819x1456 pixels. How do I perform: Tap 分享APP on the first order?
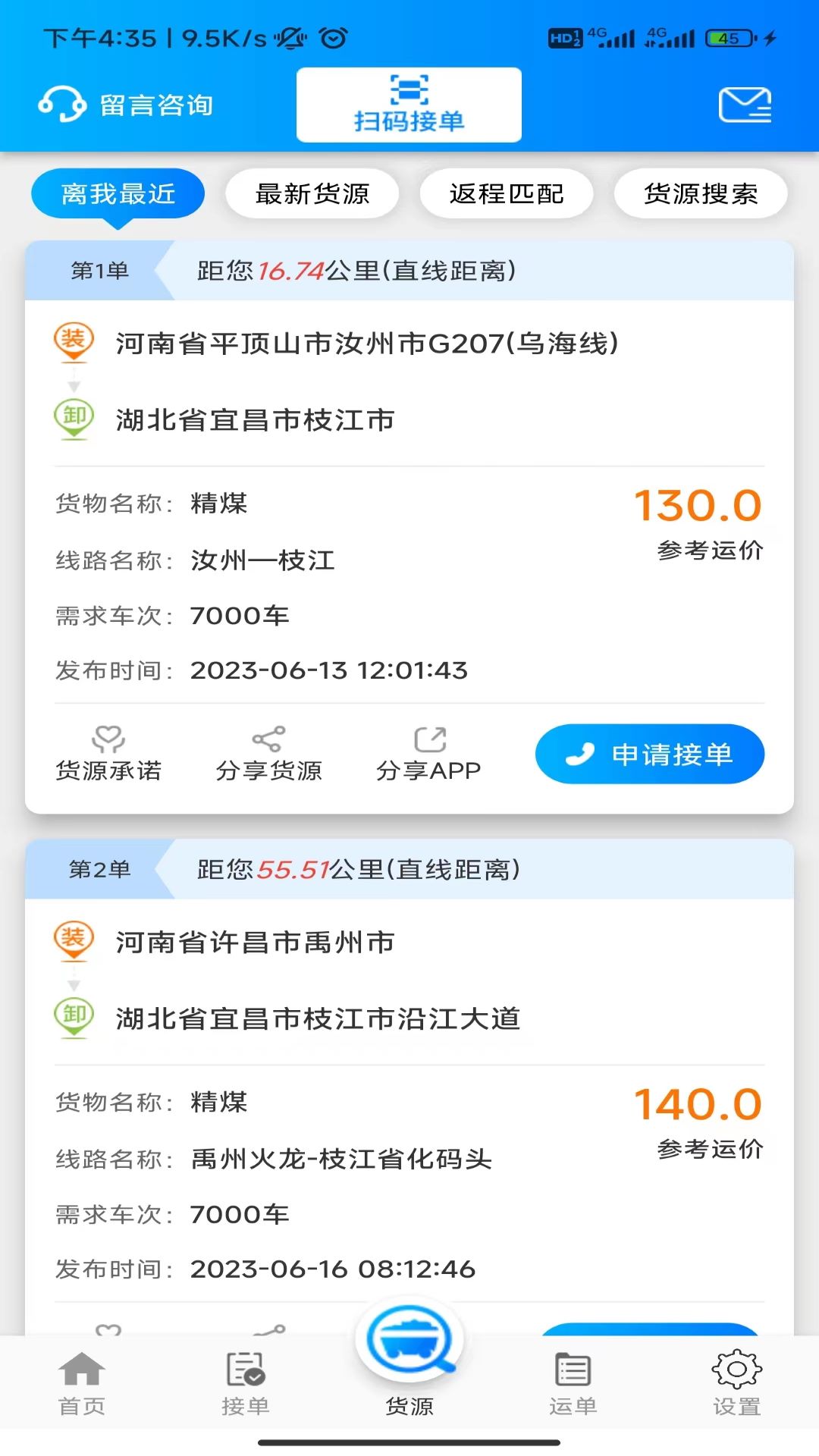click(x=428, y=754)
